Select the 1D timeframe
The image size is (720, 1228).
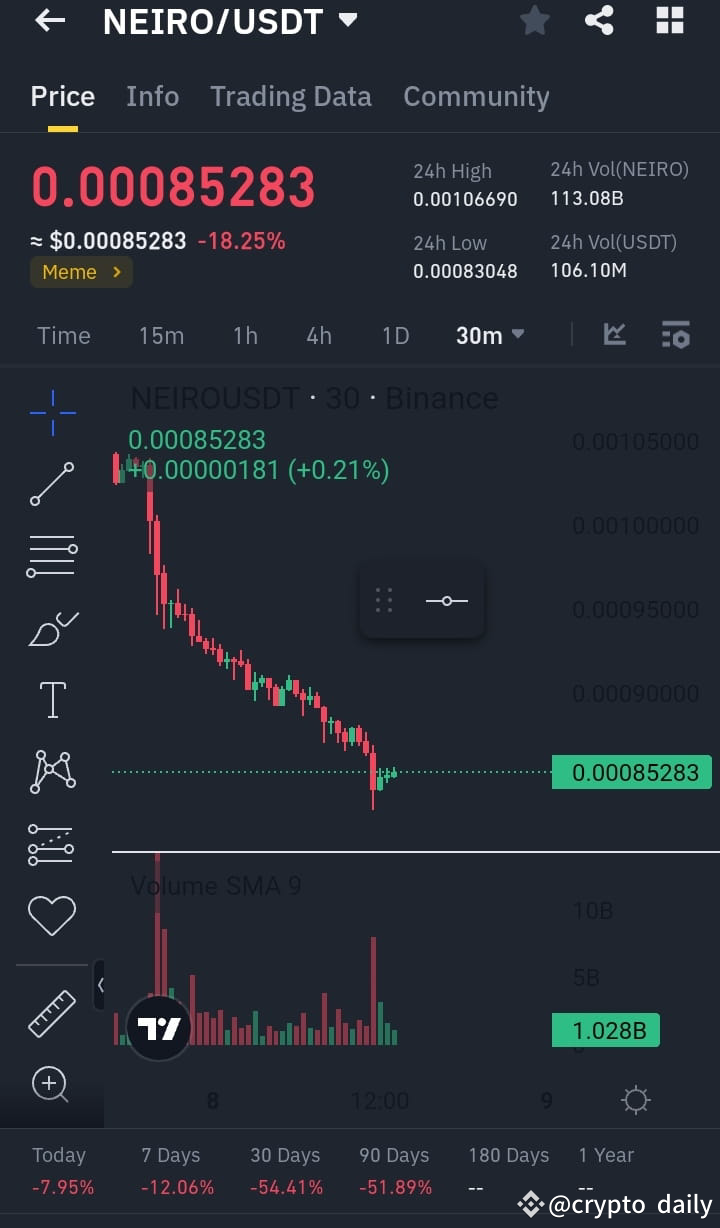tap(395, 335)
